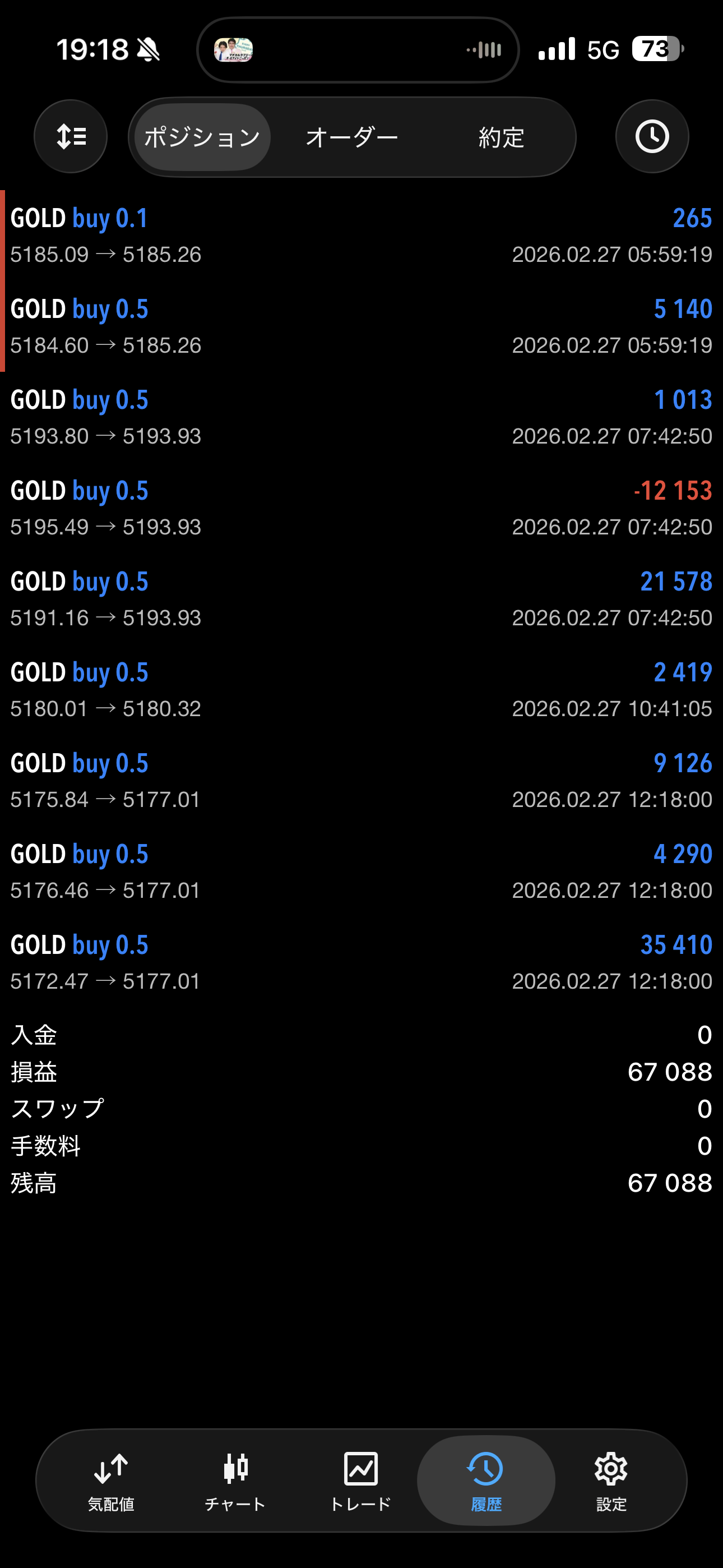Open the history period clock selector
The width and height of the screenshot is (723, 1568).
tap(652, 136)
